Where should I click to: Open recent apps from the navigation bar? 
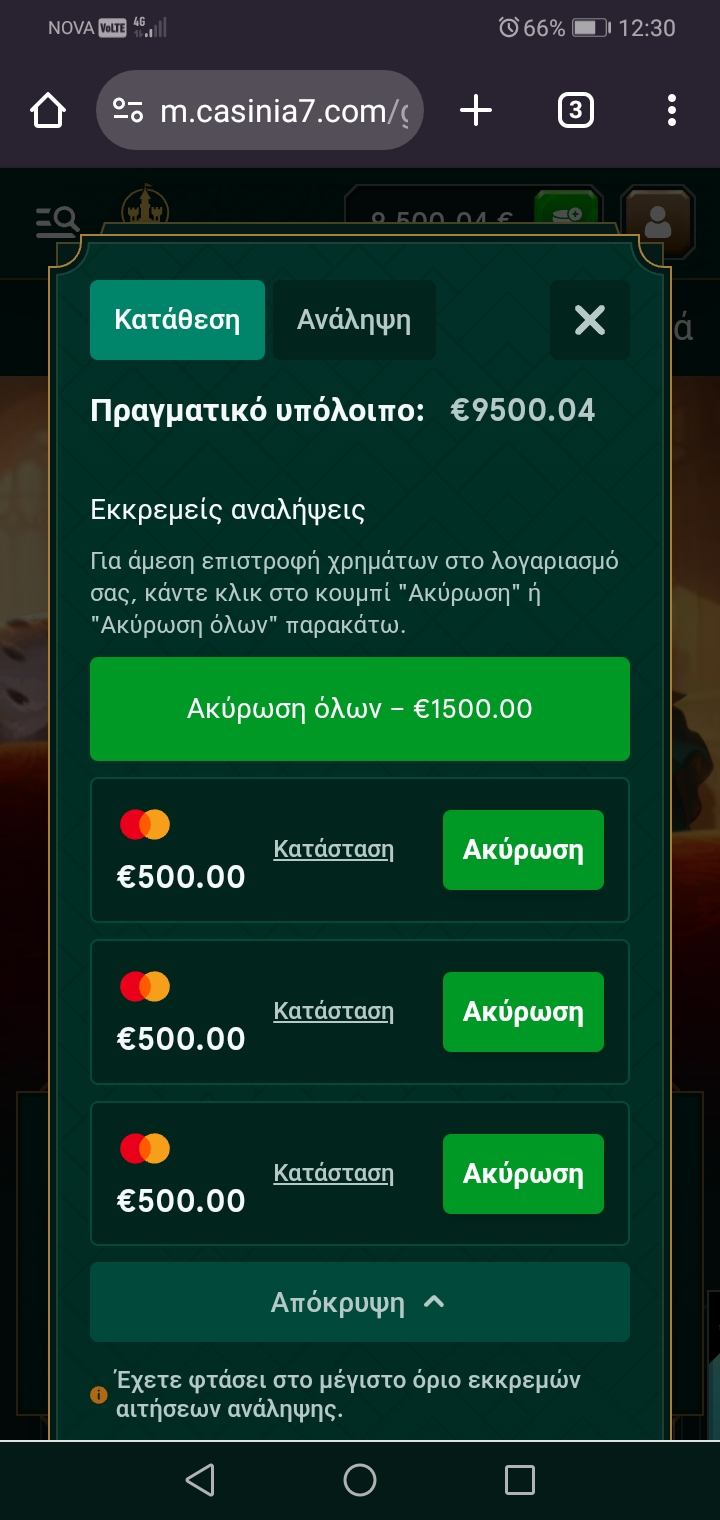click(519, 1480)
